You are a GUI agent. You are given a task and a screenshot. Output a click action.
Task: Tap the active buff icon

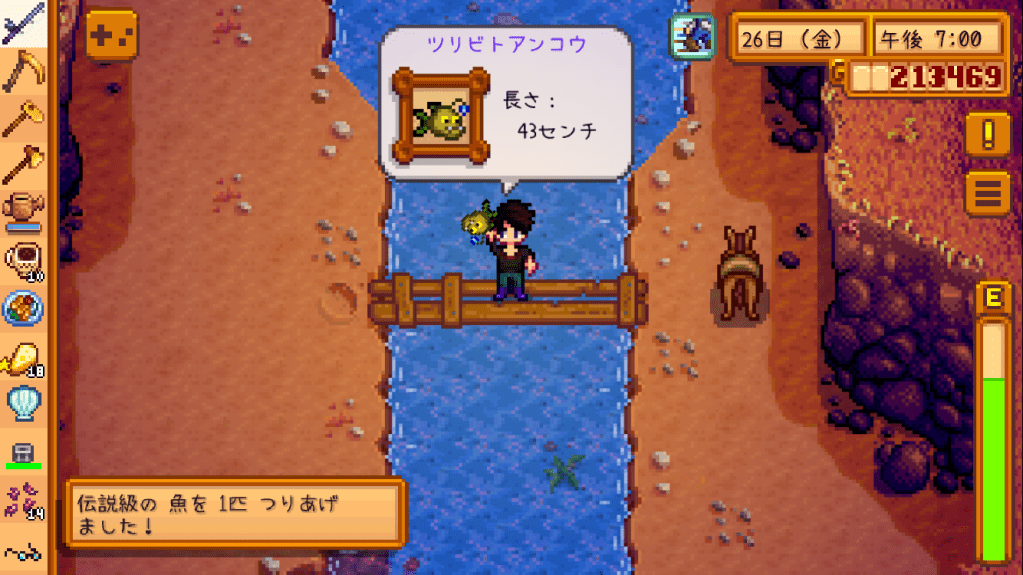click(x=692, y=34)
